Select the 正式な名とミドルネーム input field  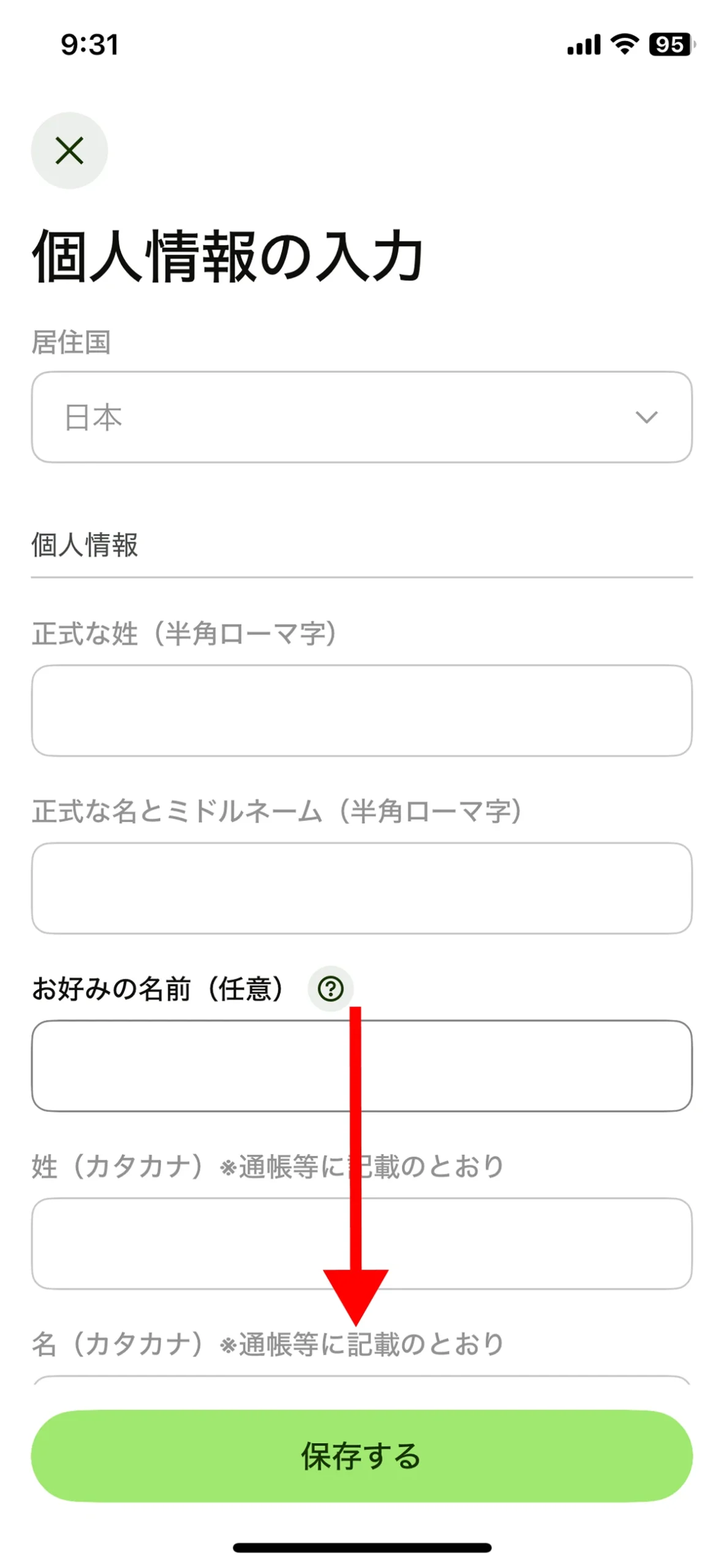[361, 888]
